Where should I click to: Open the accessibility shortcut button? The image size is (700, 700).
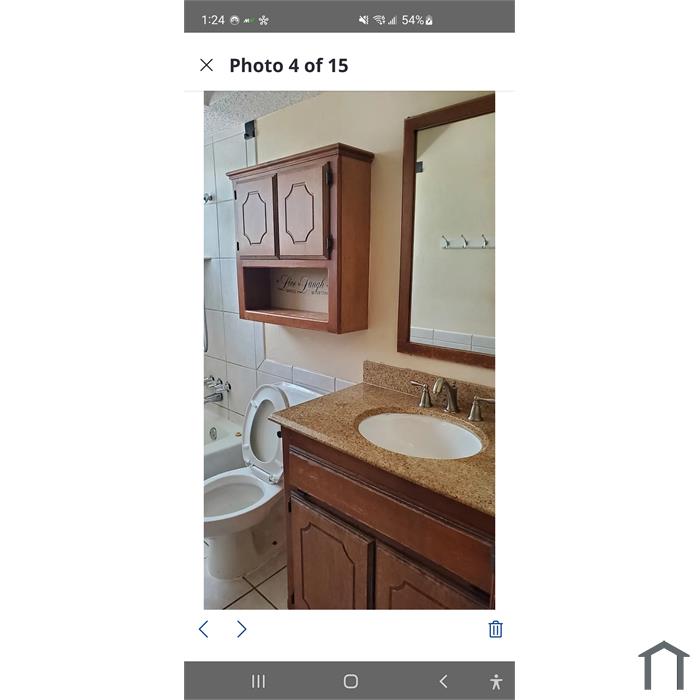pyautogui.click(x=496, y=681)
